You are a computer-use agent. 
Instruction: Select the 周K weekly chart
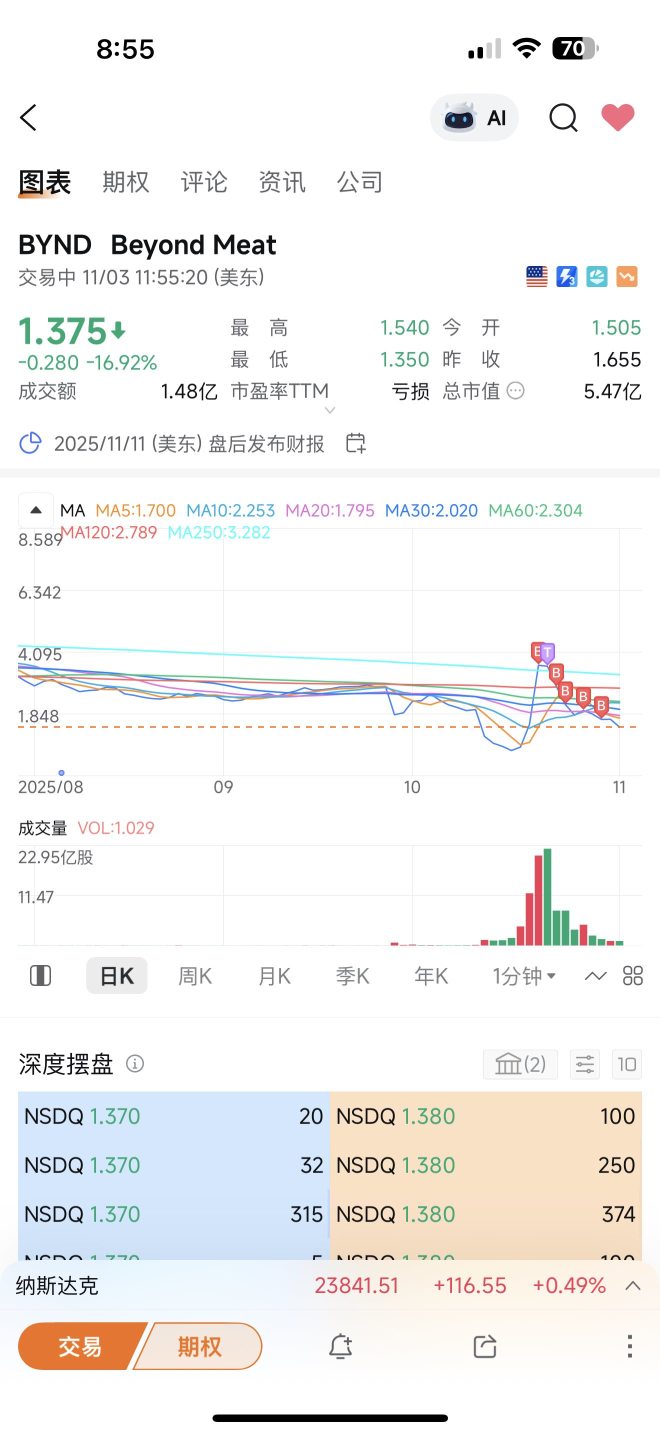(x=195, y=976)
